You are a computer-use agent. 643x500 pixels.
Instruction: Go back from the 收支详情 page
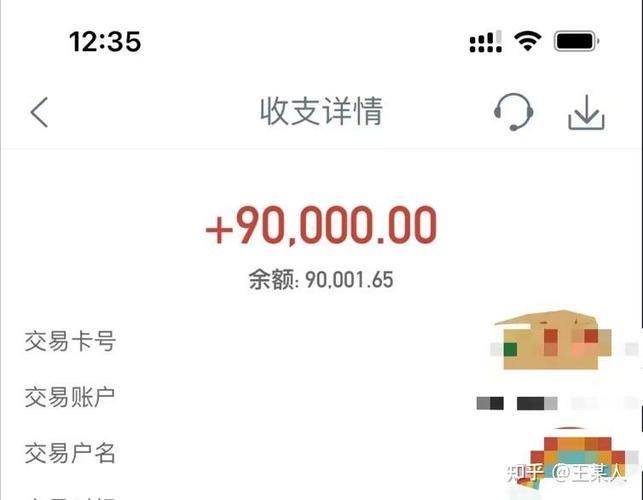[x=40, y=112]
